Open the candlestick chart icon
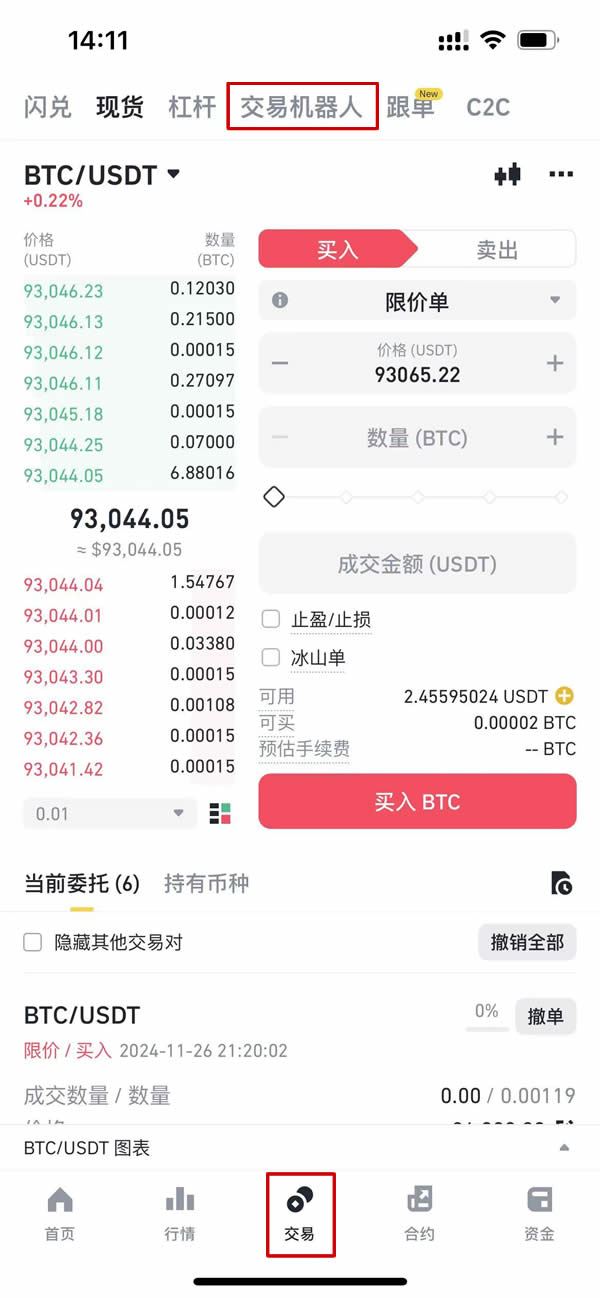The width and height of the screenshot is (600, 1298). coord(508,175)
